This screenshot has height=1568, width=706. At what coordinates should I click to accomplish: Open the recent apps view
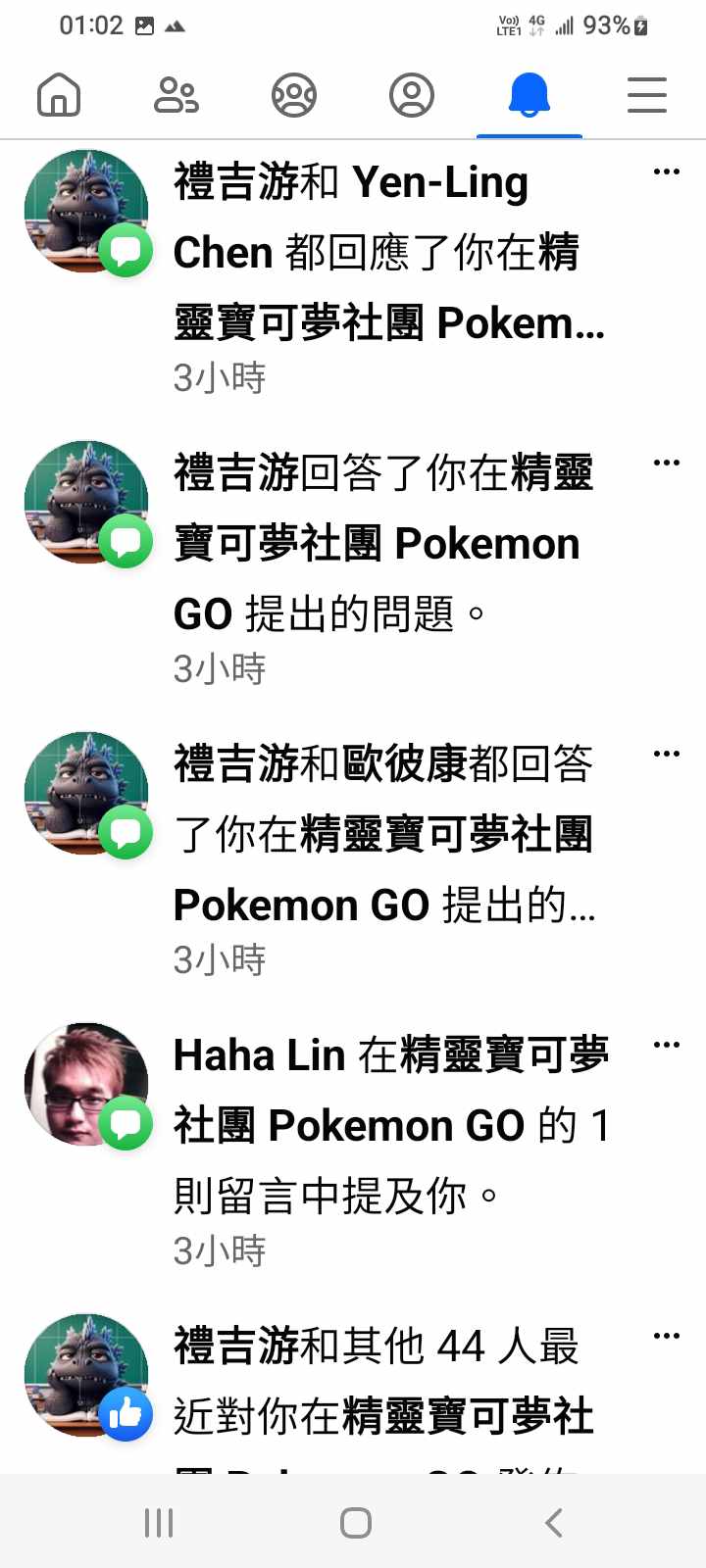click(x=159, y=1523)
